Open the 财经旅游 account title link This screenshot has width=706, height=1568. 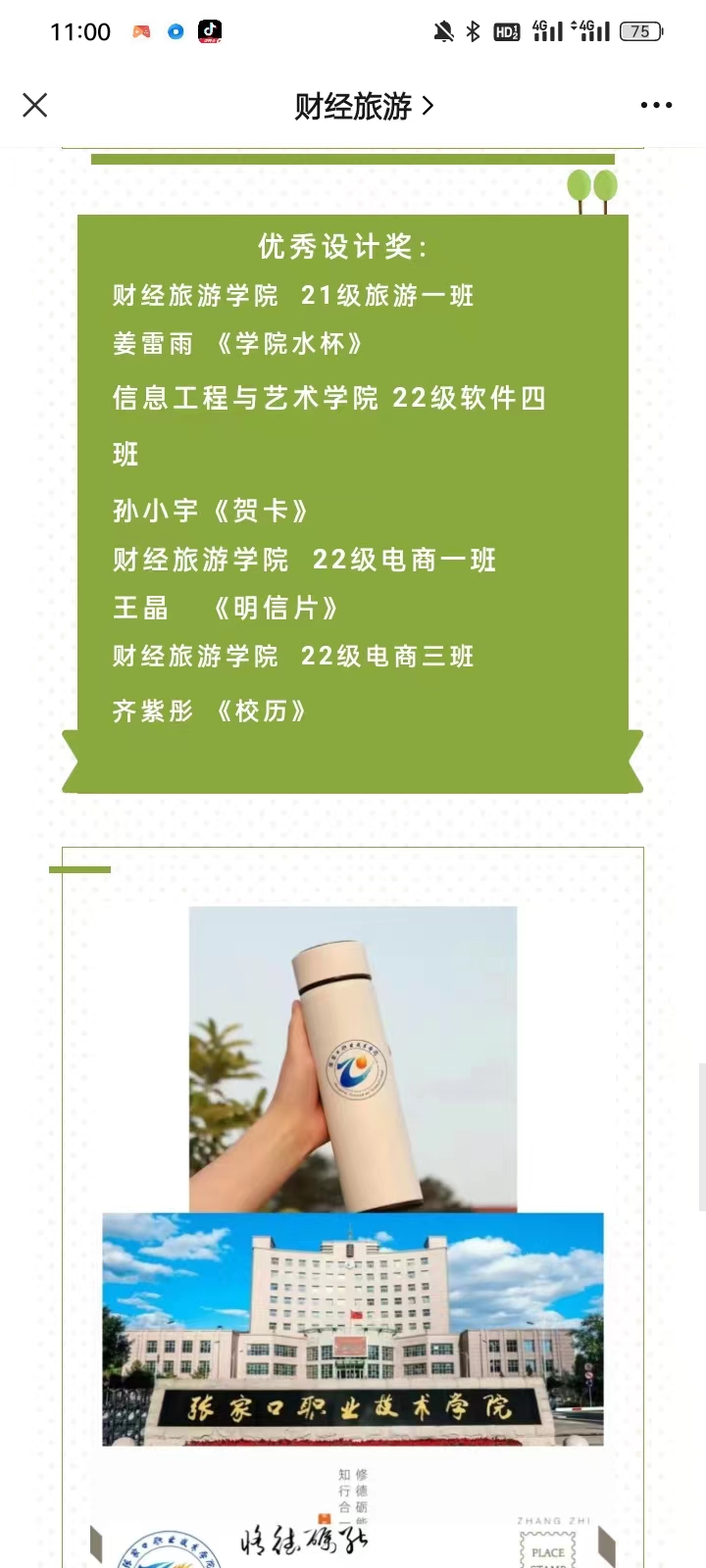[363, 106]
